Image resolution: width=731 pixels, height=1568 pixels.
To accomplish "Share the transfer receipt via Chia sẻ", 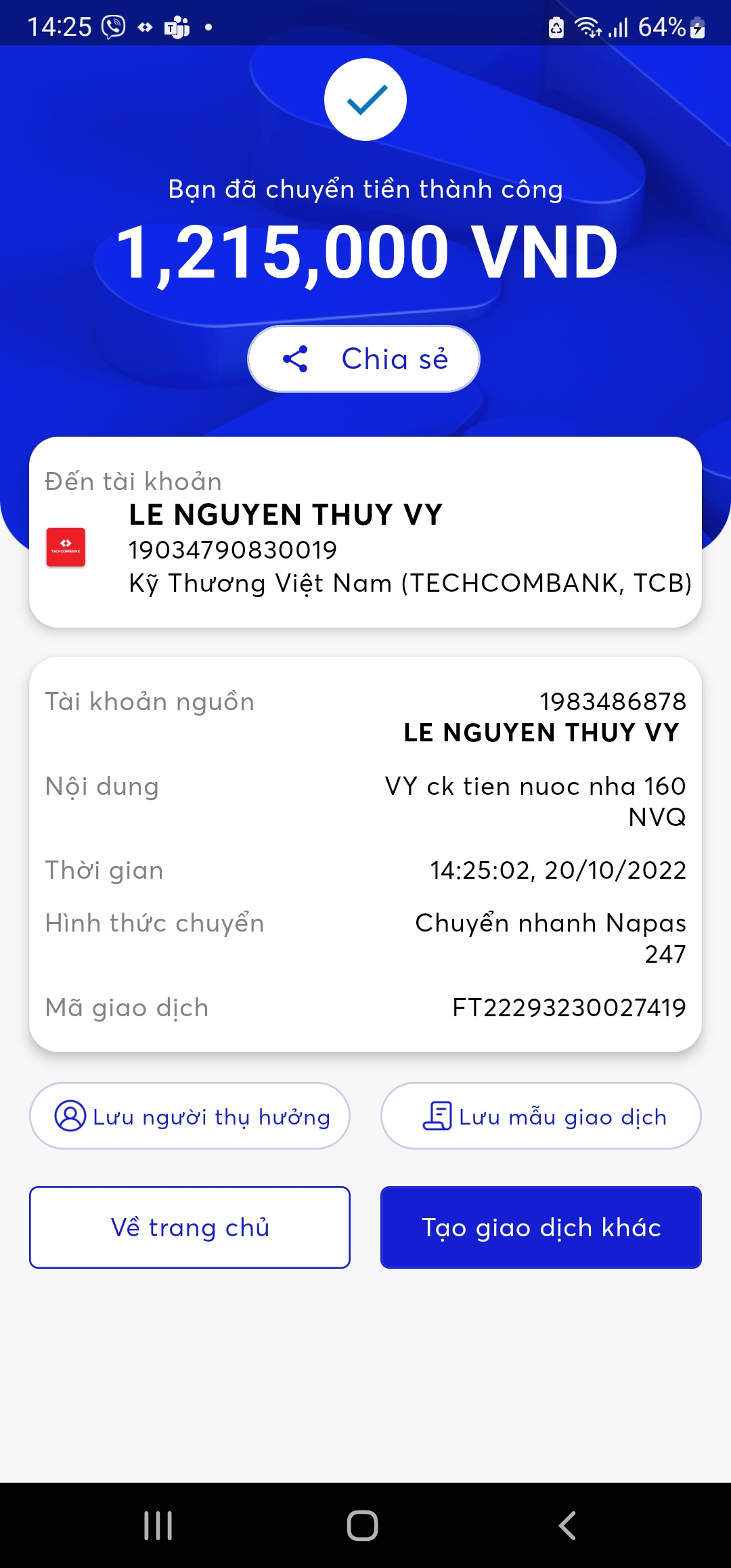I will pyautogui.click(x=364, y=359).
